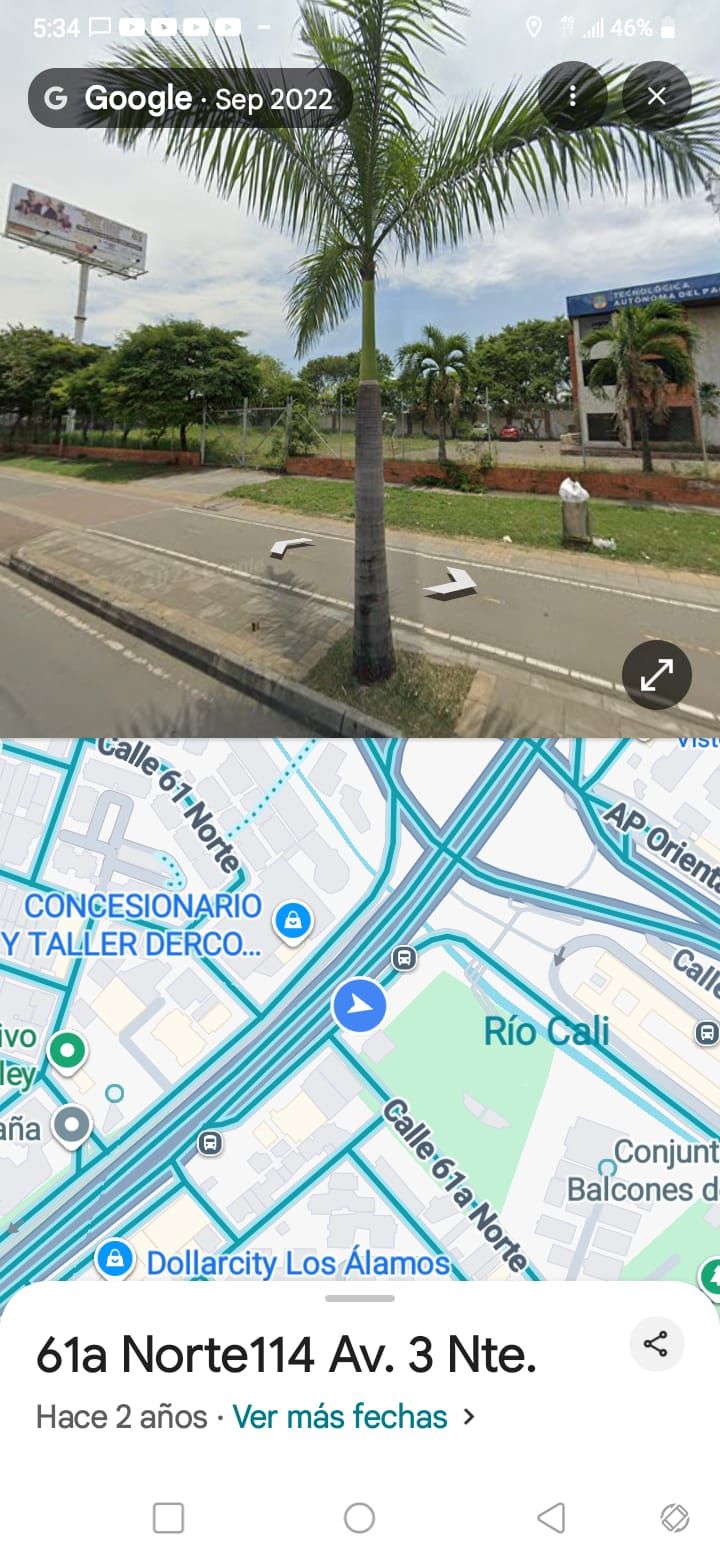Open the Street View overflow menu
Image resolution: width=720 pixels, height=1560 pixels.
(x=573, y=96)
